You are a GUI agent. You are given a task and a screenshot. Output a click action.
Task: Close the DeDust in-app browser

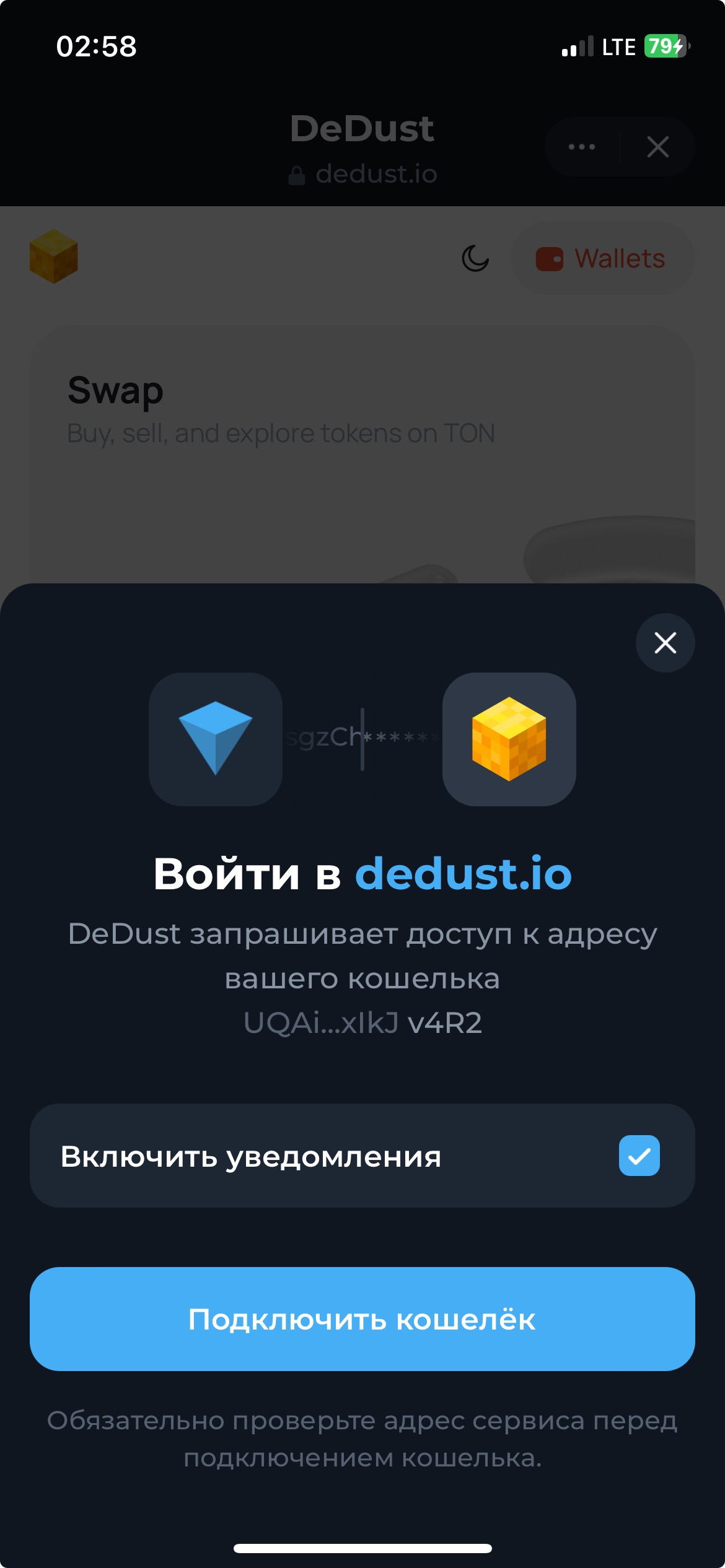click(x=657, y=147)
